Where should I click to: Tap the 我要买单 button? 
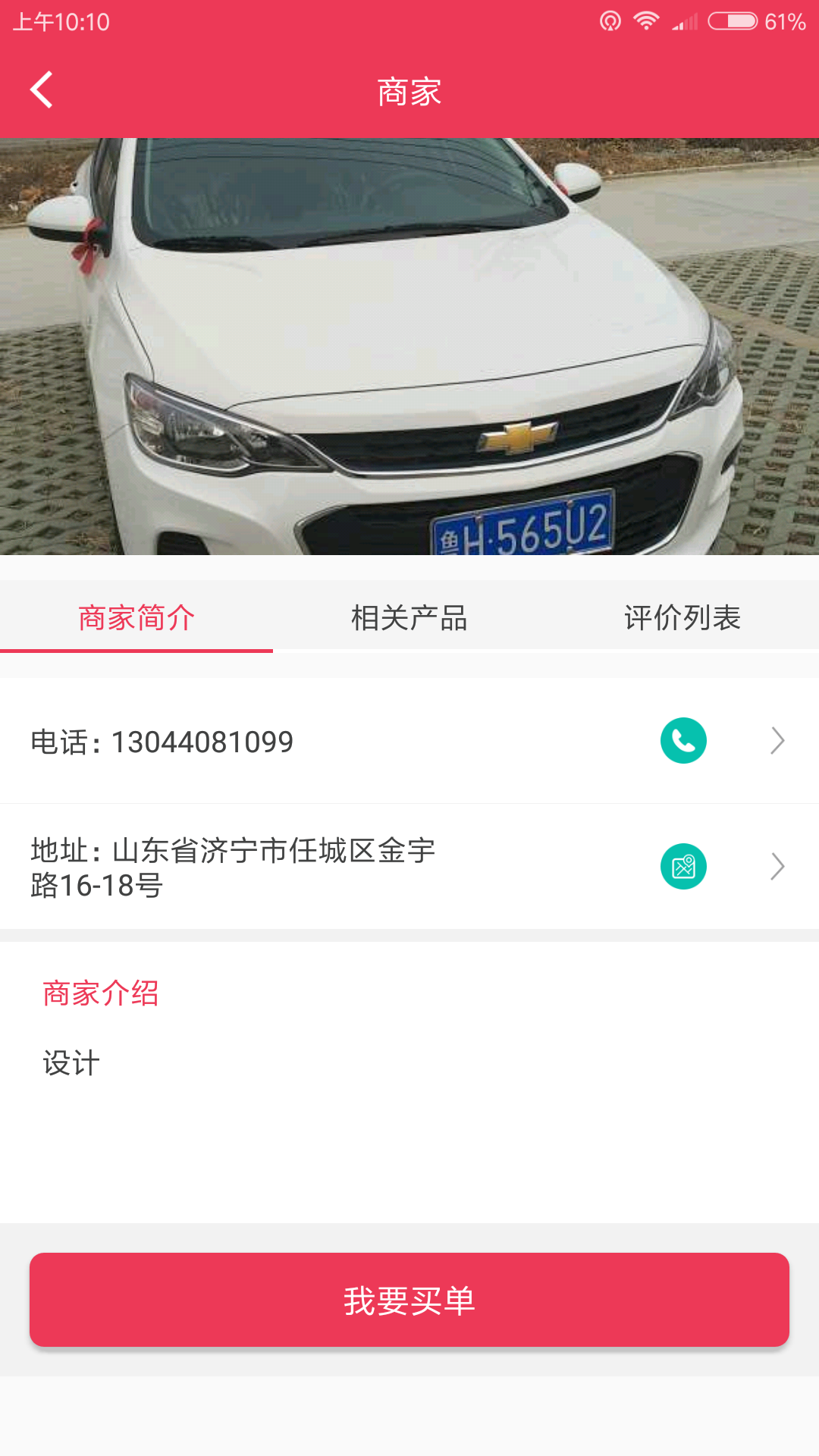[409, 1300]
